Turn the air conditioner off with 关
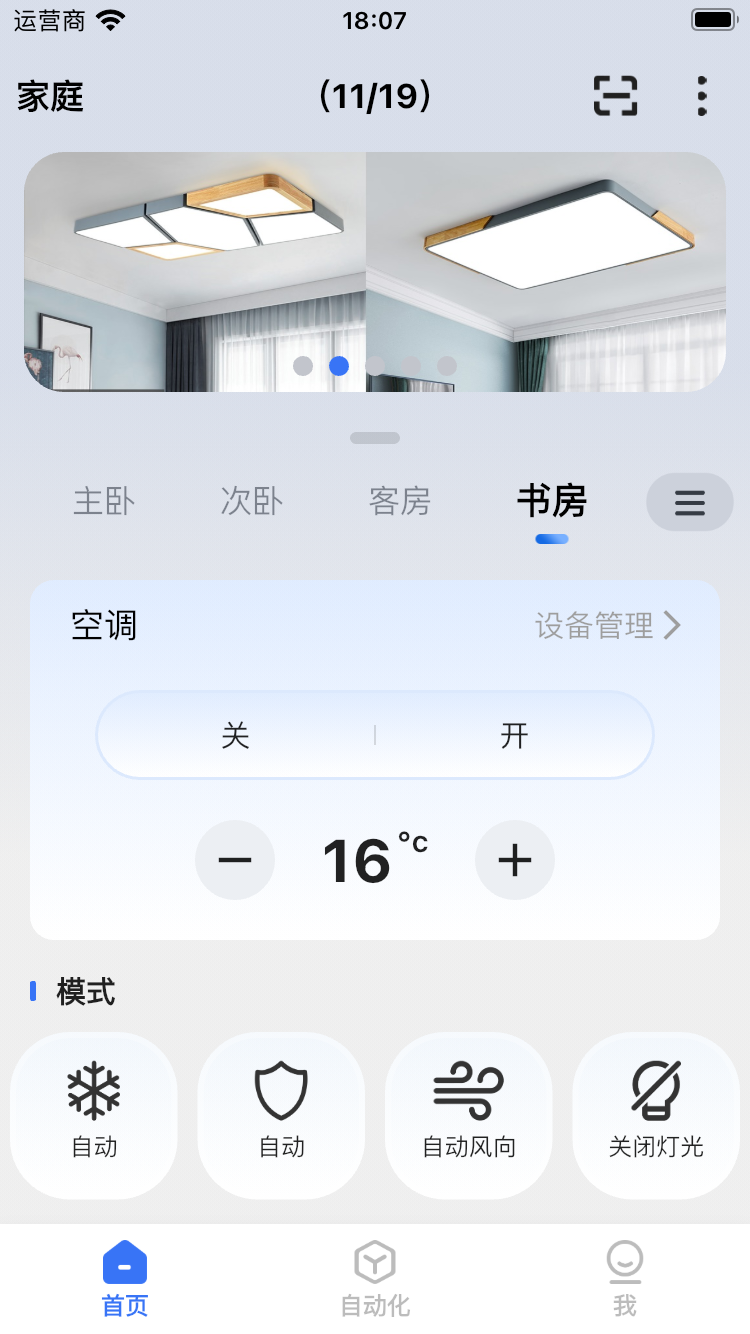This screenshot has width=750, height=1334. (x=234, y=735)
